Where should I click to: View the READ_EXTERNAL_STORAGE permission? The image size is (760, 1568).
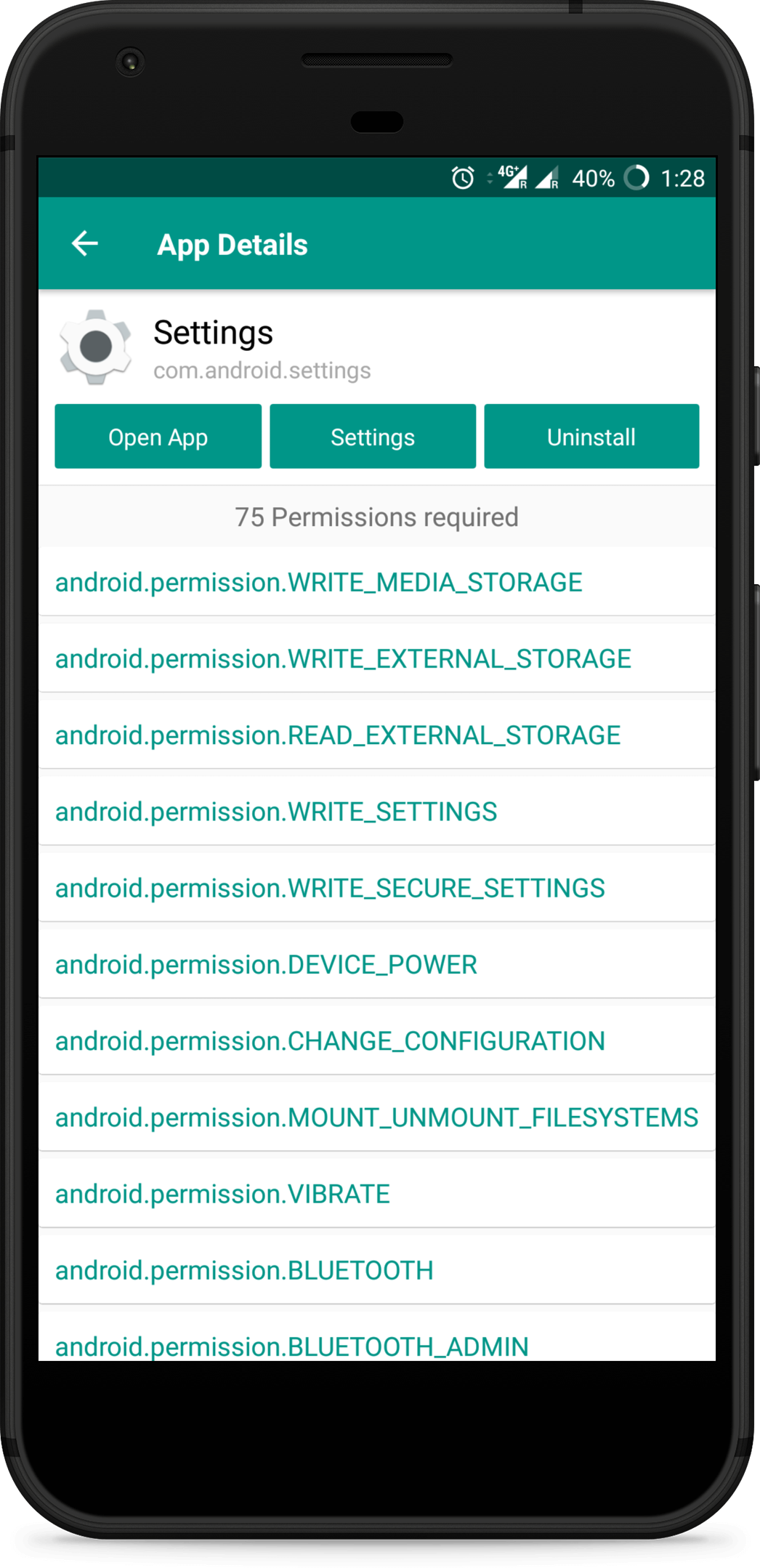tap(338, 735)
